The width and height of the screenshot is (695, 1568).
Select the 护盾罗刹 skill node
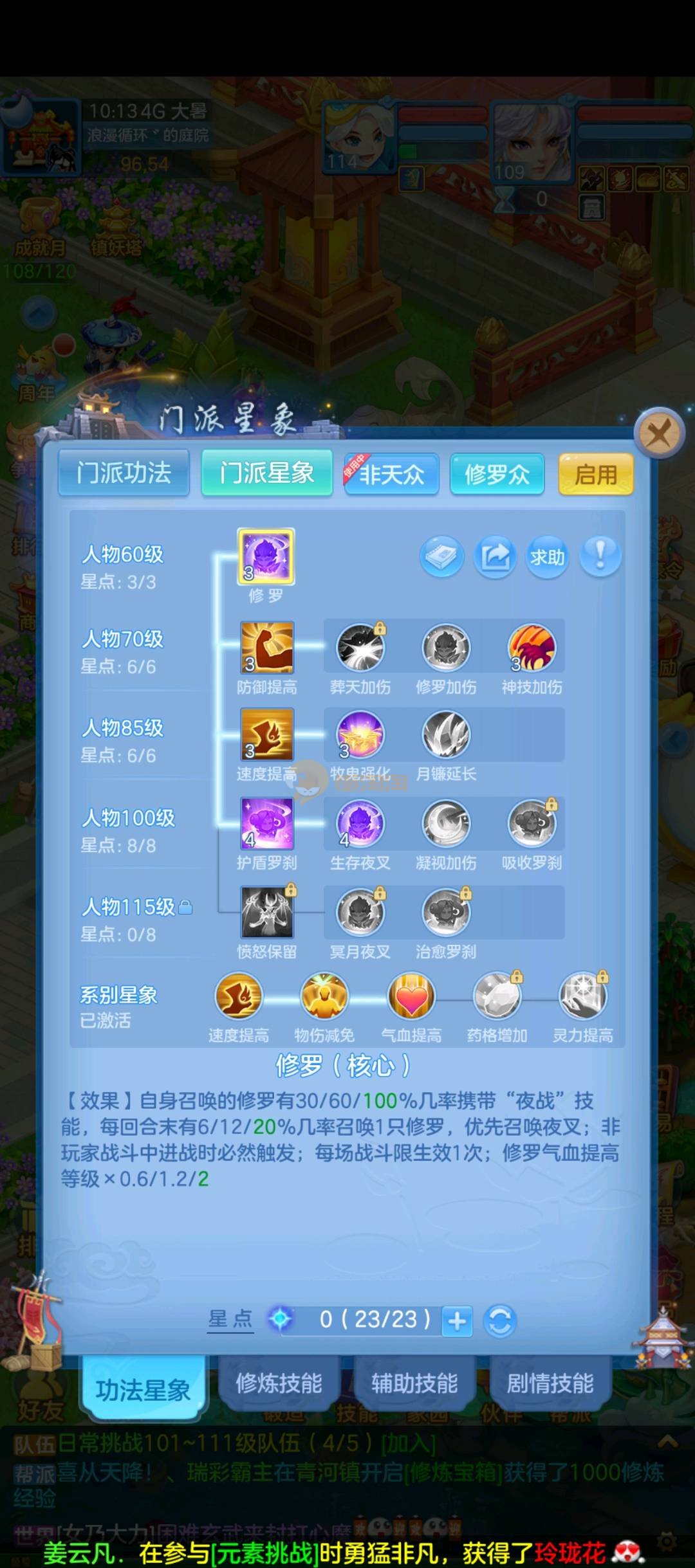[x=266, y=823]
